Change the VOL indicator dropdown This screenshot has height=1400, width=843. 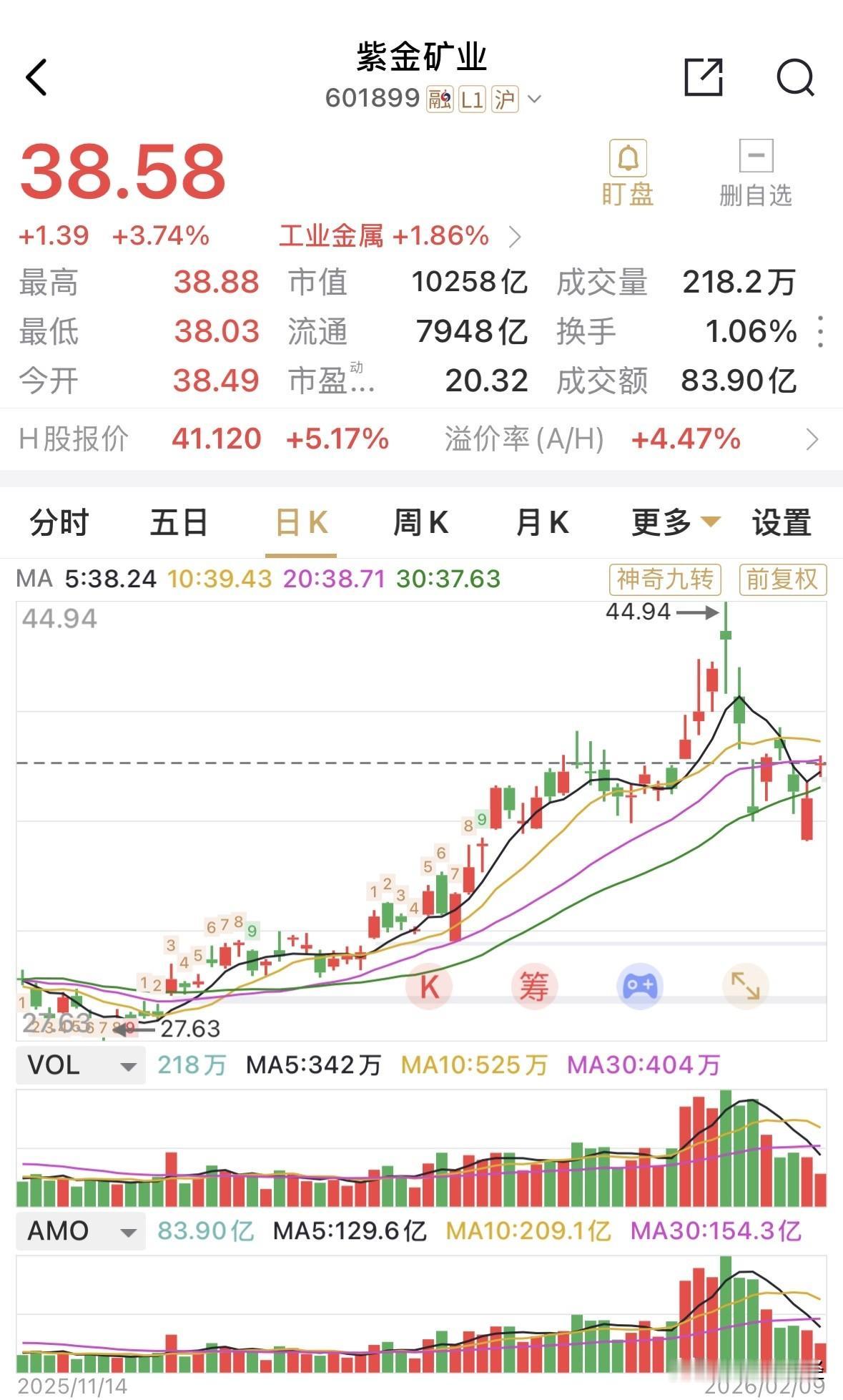click(80, 1066)
